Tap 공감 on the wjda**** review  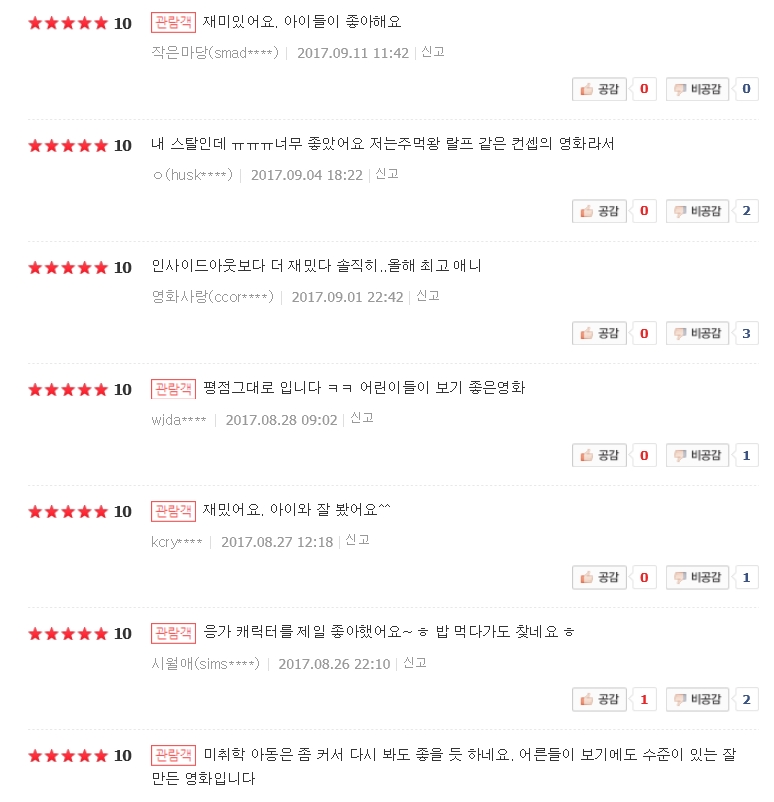(x=599, y=455)
